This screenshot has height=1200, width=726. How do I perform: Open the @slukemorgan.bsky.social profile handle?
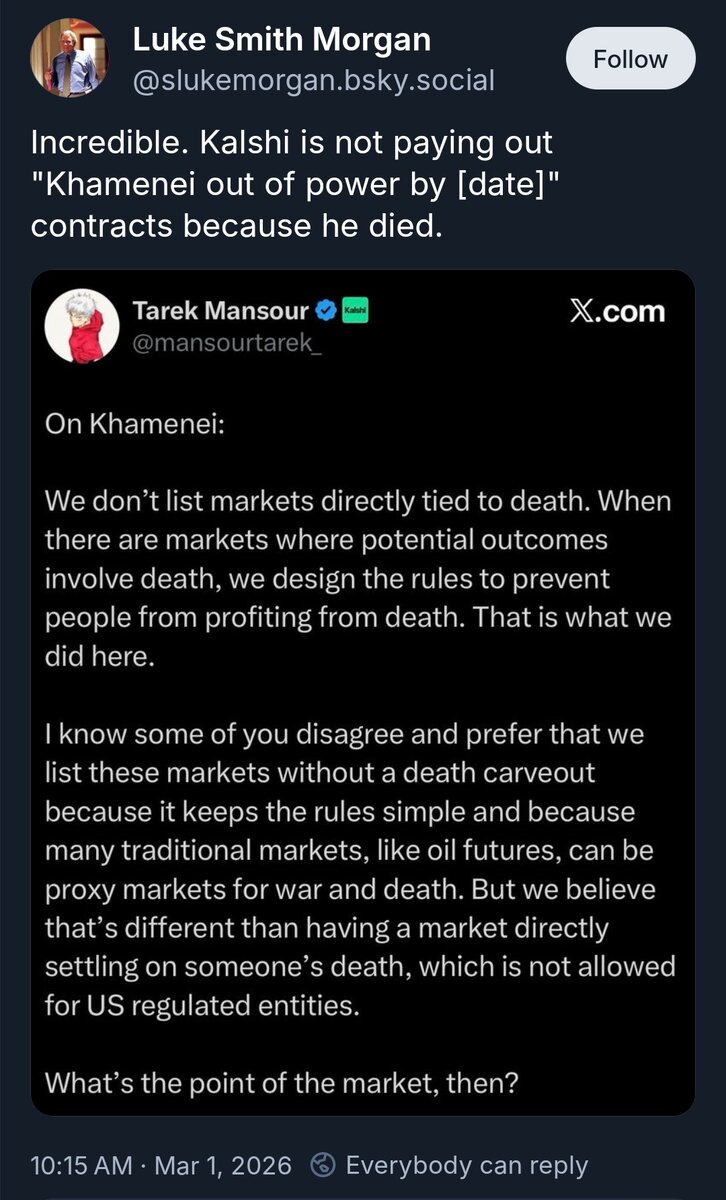313,81
